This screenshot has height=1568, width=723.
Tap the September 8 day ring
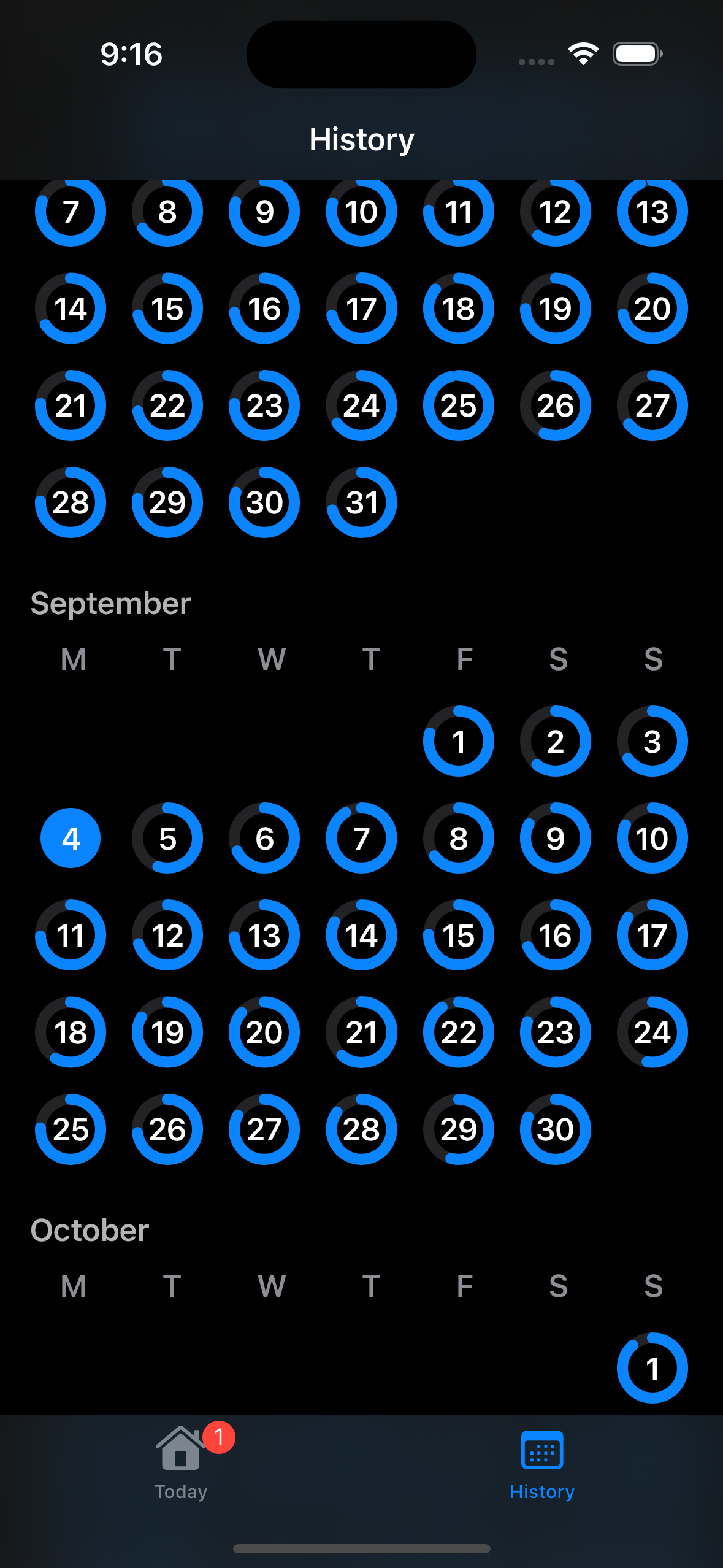pyautogui.click(x=458, y=838)
